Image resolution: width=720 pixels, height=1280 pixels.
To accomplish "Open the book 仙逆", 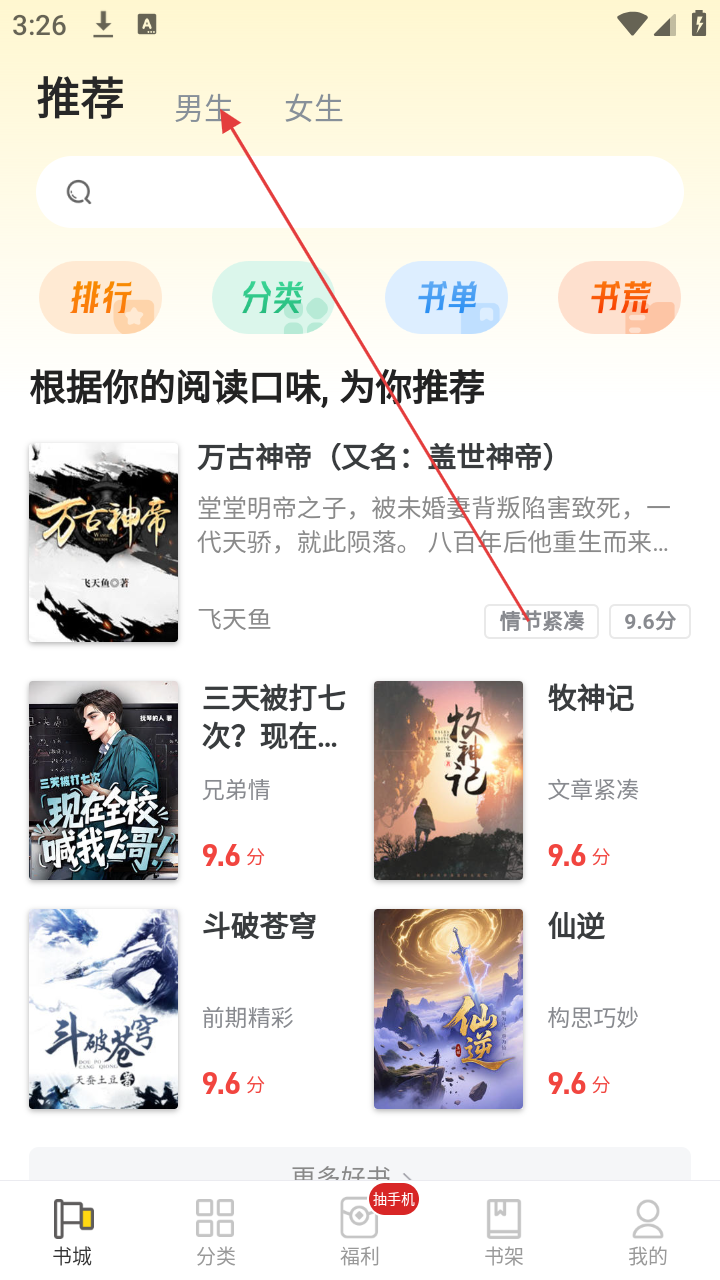I will (449, 1008).
